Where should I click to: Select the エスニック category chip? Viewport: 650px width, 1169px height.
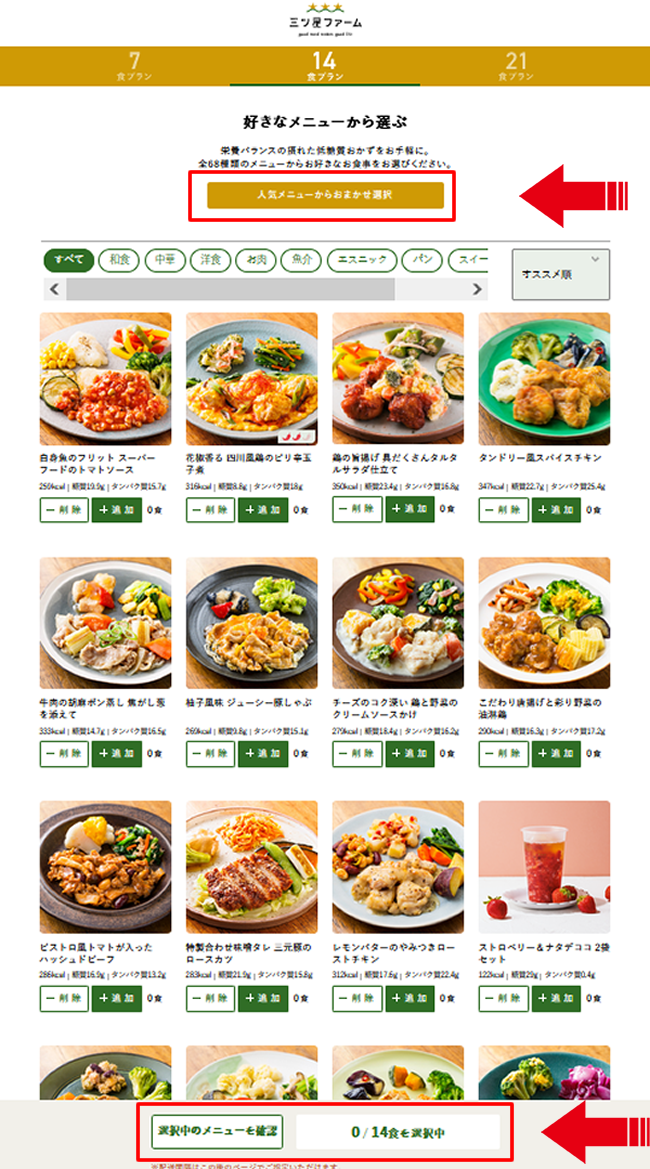point(357,260)
